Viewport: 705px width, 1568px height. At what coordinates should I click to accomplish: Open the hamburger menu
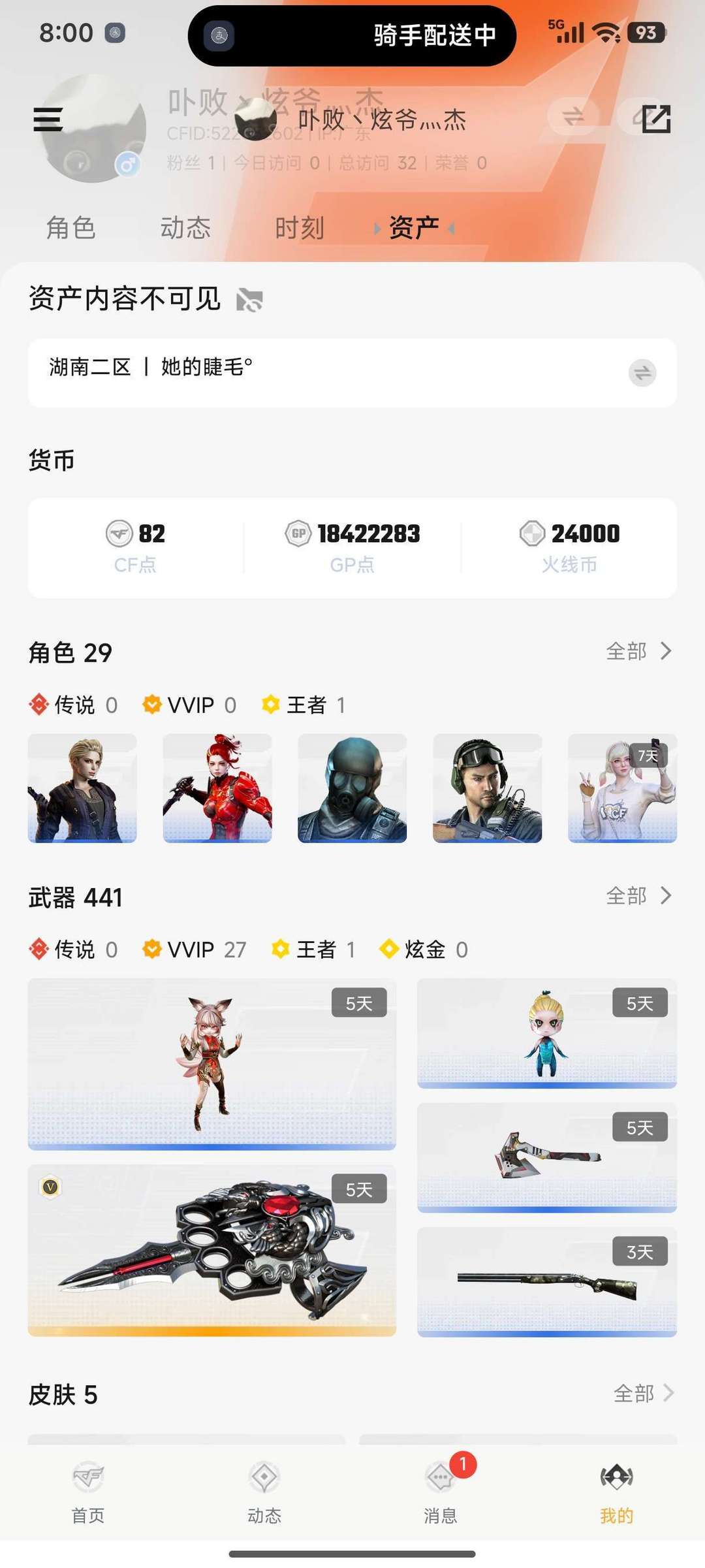point(48,120)
